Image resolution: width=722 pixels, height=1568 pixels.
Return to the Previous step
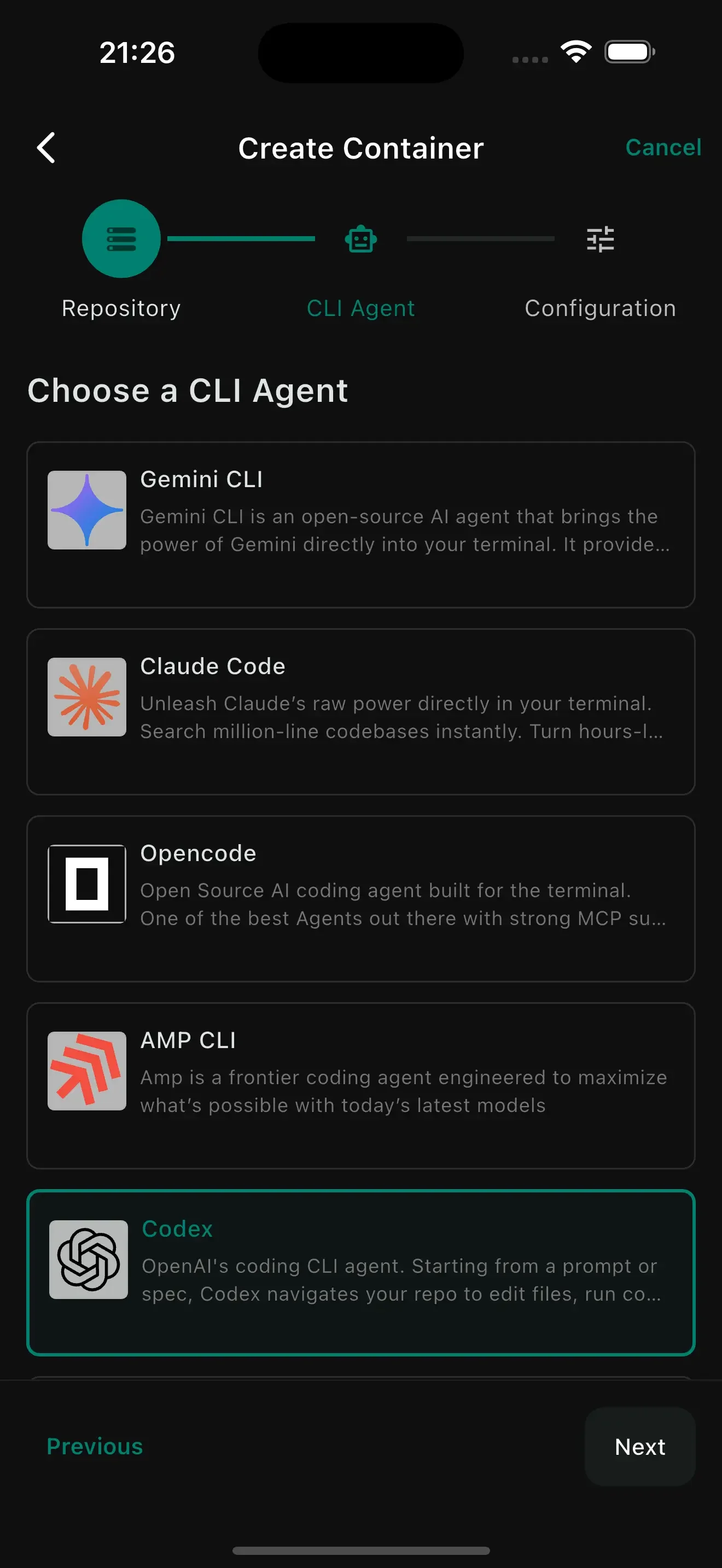click(x=95, y=1446)
